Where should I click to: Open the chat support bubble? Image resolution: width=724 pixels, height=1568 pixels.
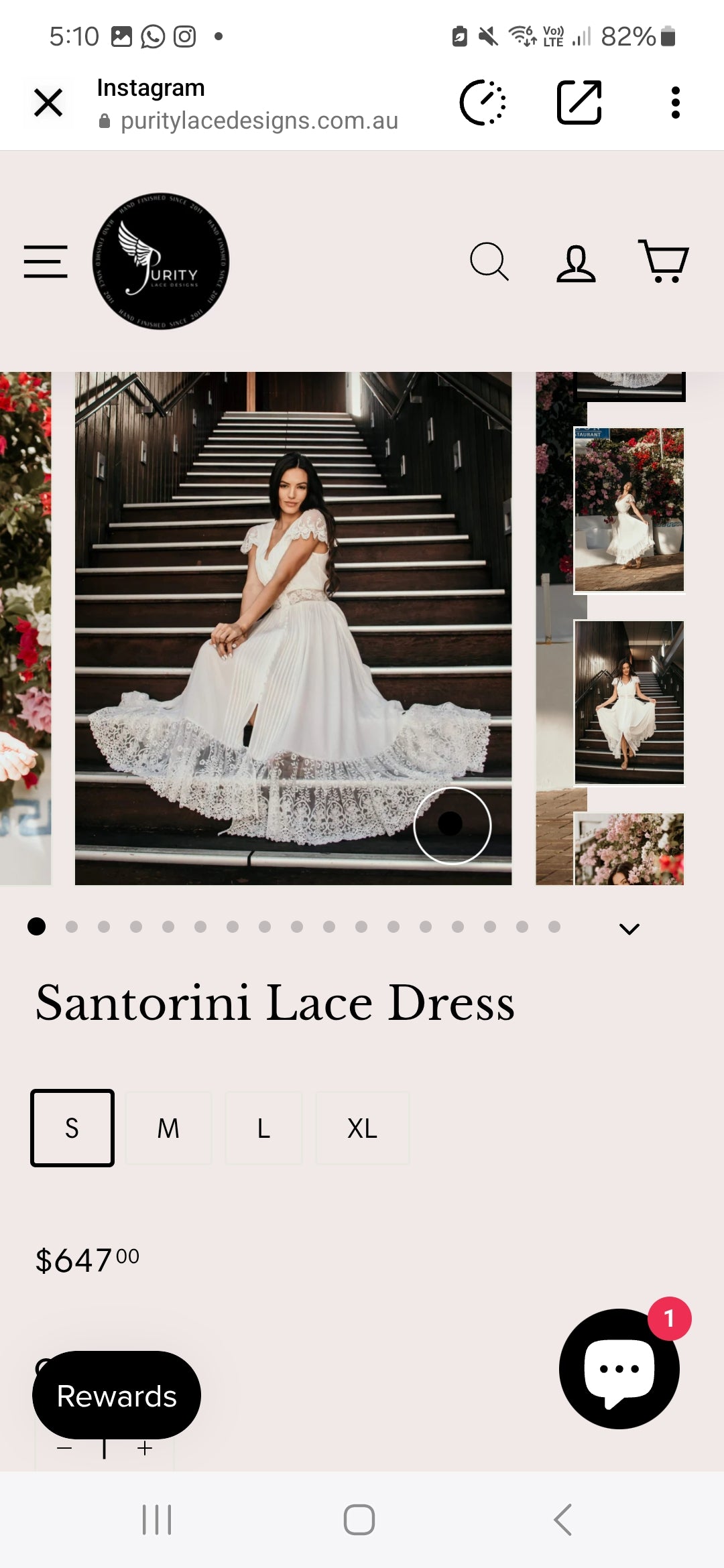tap(619, 1369)
